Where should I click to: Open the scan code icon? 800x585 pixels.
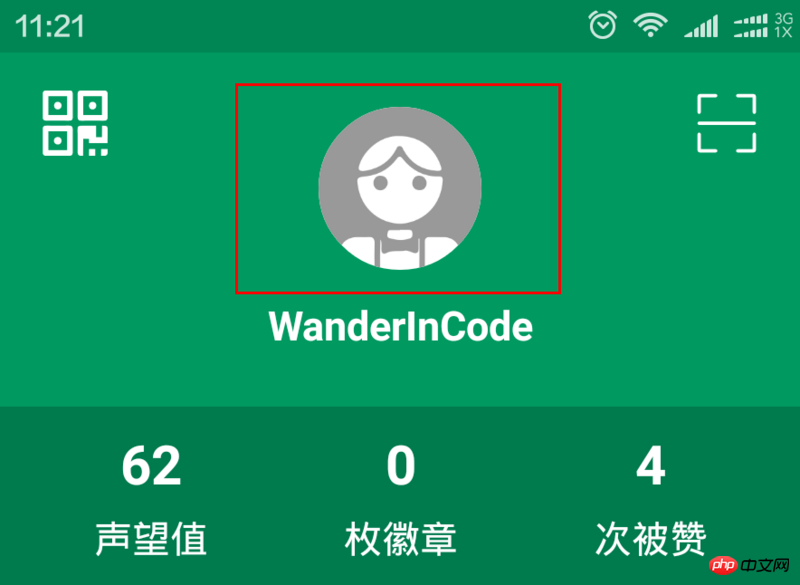[726, 124]
